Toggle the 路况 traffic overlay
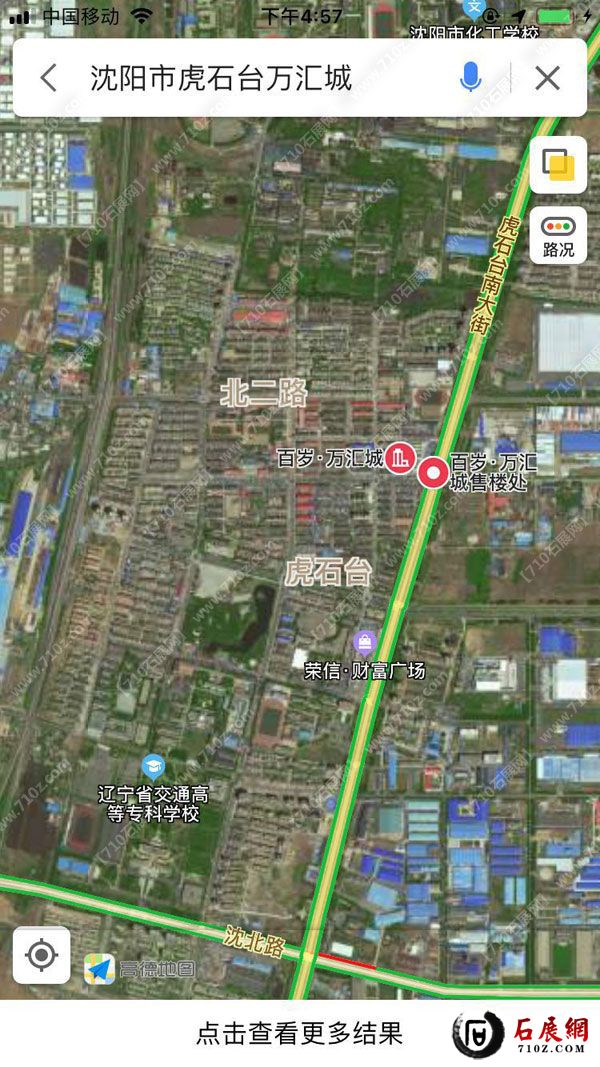 (557, 237)
